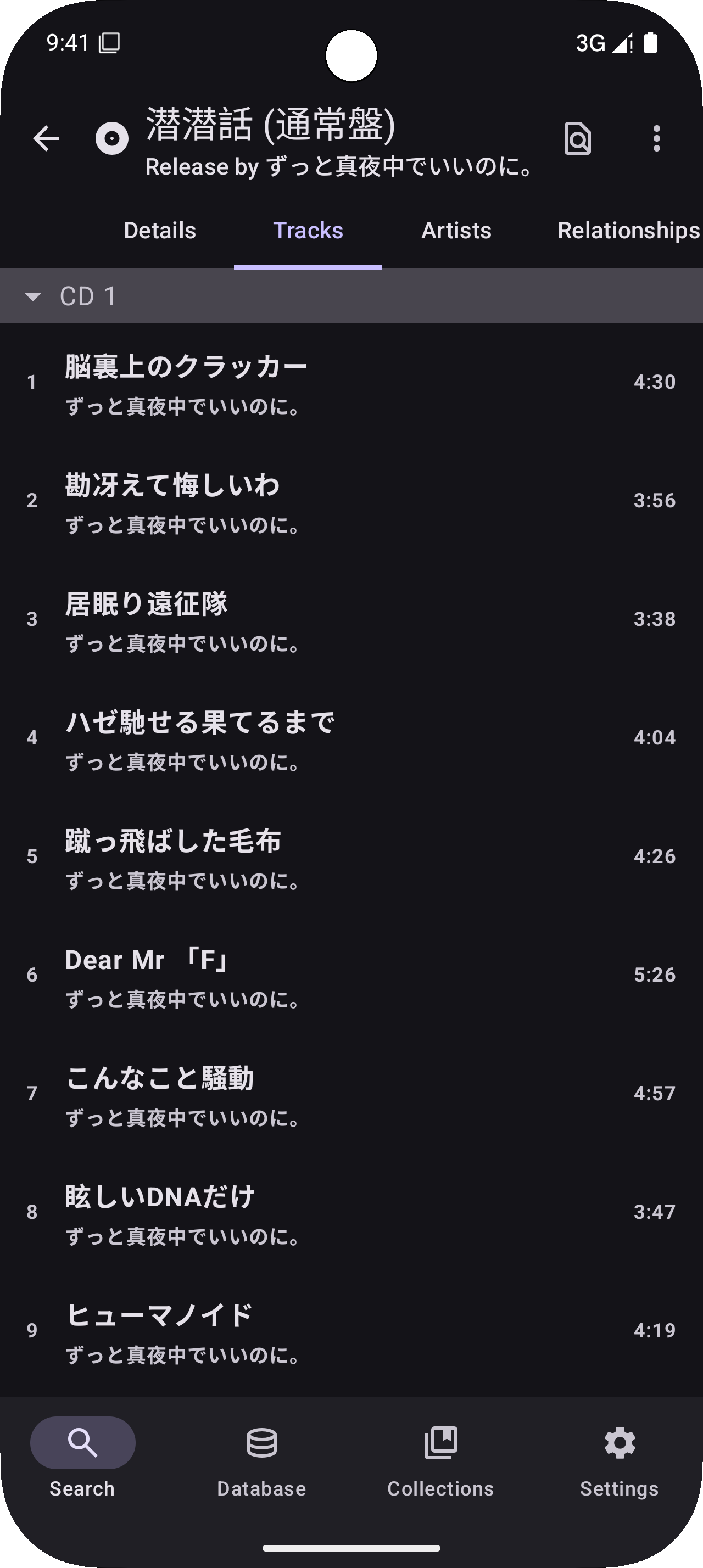The image size is (703, 1568).
Task: Switch to the Details tab
Action: point(160,231)
